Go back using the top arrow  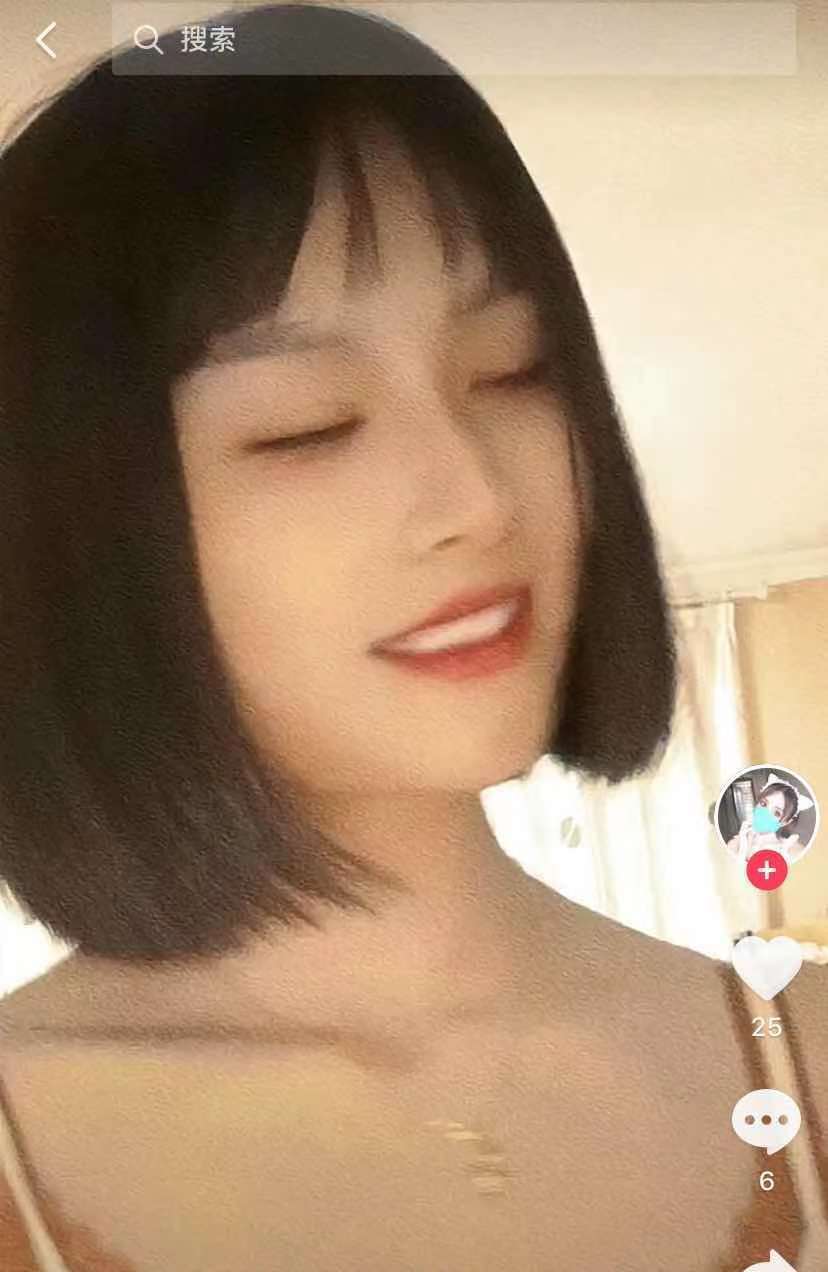pyautogui.click(x=46, y=40)
